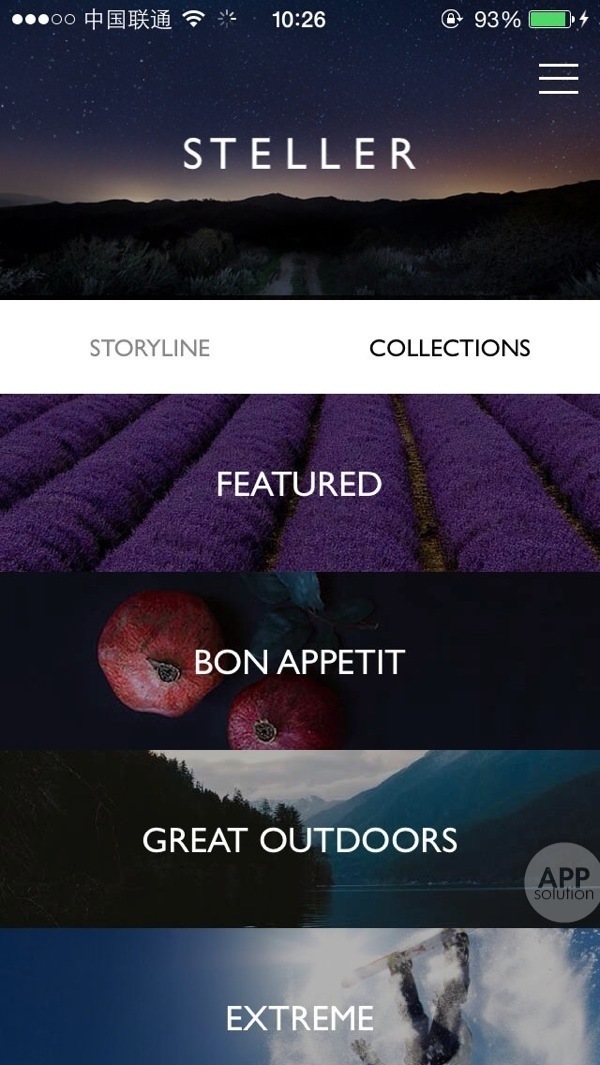
Task: View the Bon Appetit collection
Action: coord(299,662)
